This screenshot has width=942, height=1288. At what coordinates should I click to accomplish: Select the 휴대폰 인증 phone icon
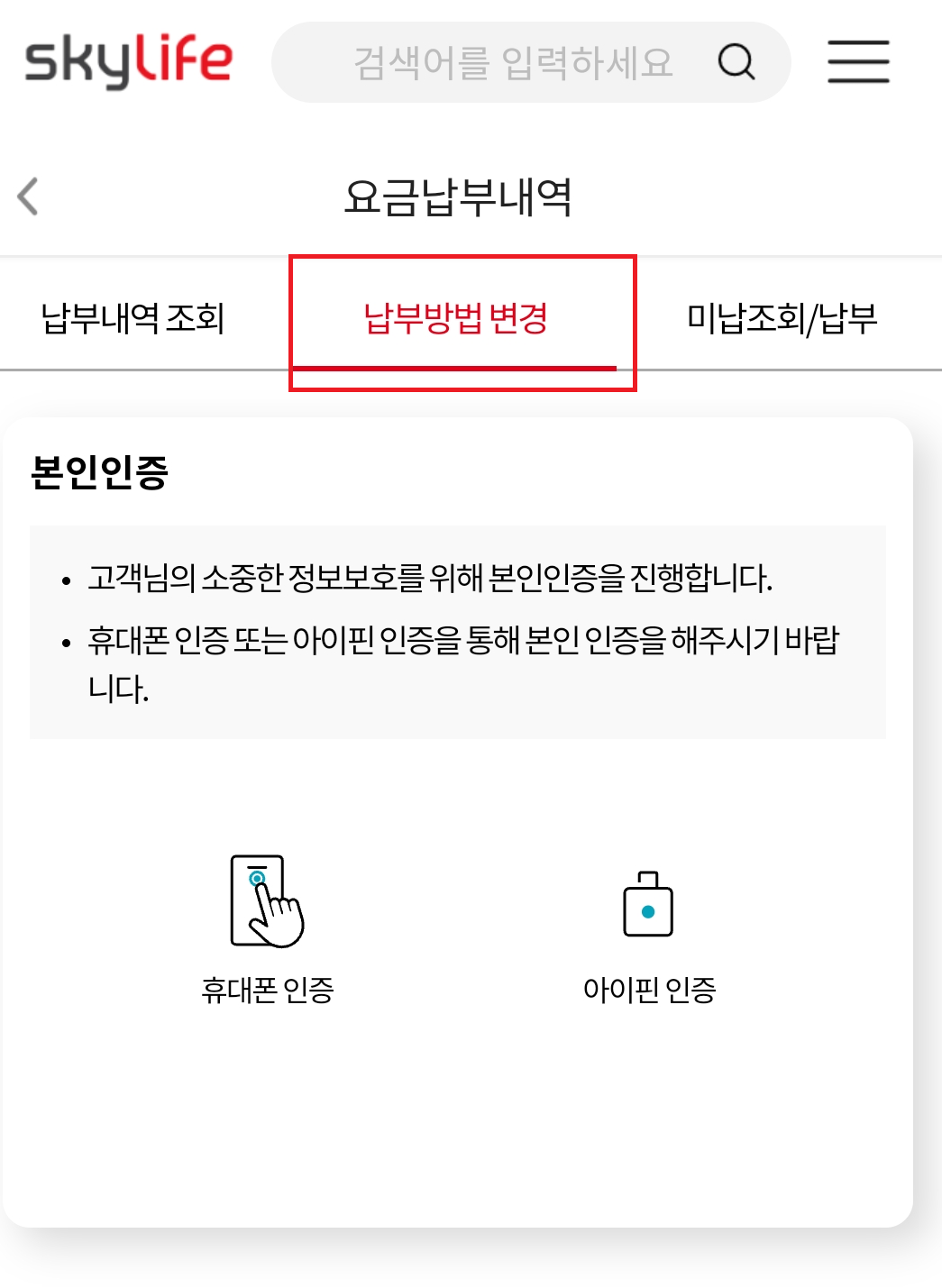point(266,901)
